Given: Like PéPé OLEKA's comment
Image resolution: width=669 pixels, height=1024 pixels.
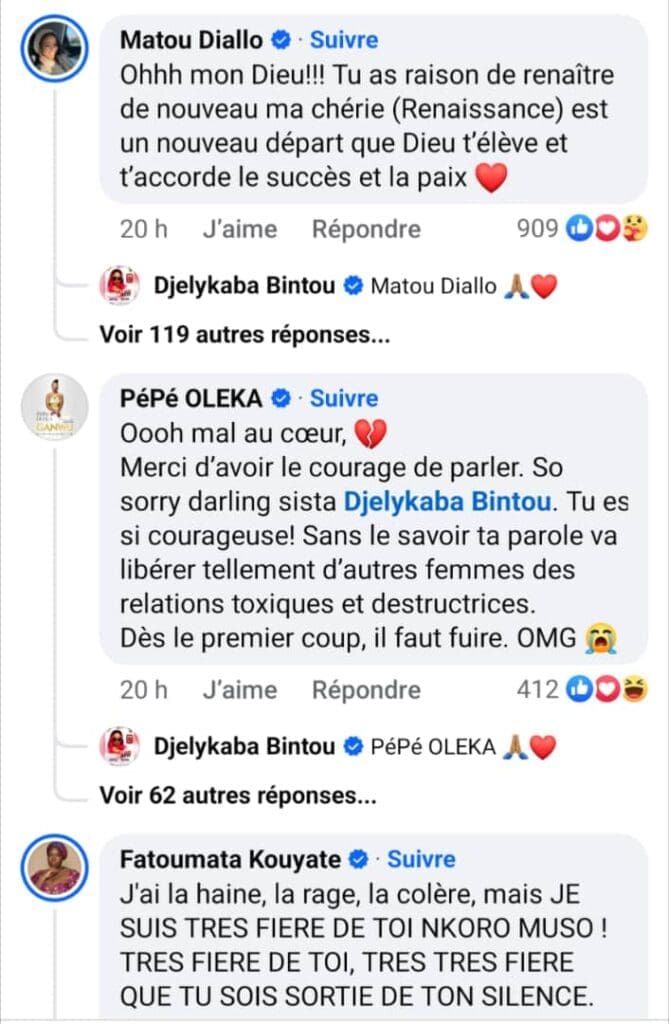Looking at the screenshot, I should [x=239, y=689].
